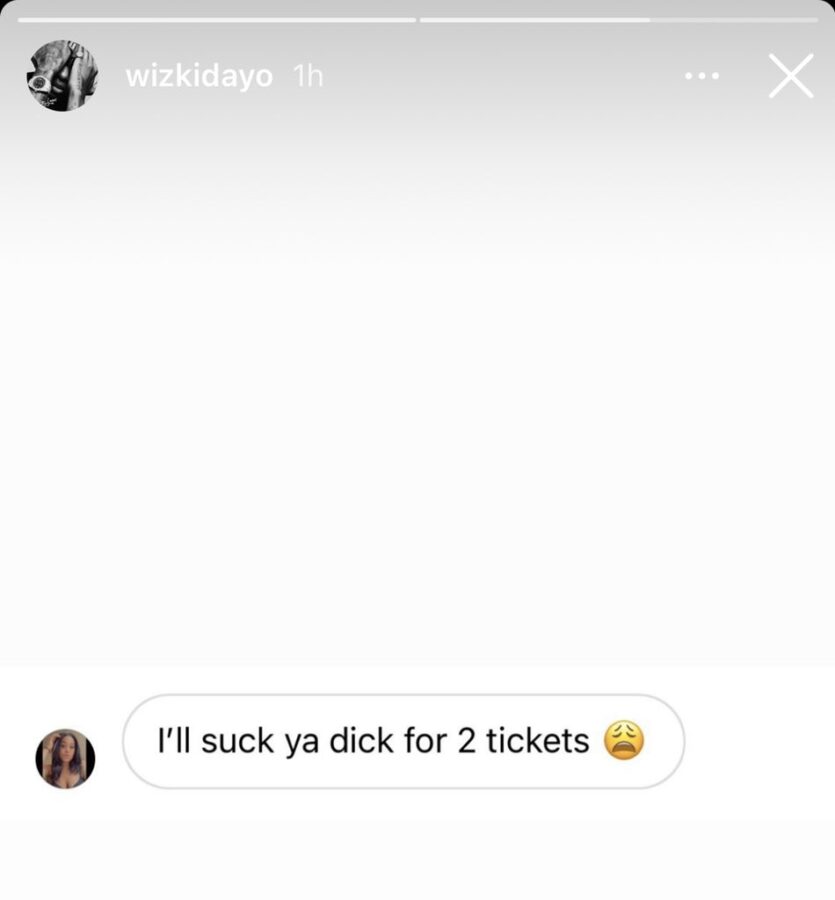Close the story viewer
Screen dimensions: 835x900
click(x=790, y=76)
